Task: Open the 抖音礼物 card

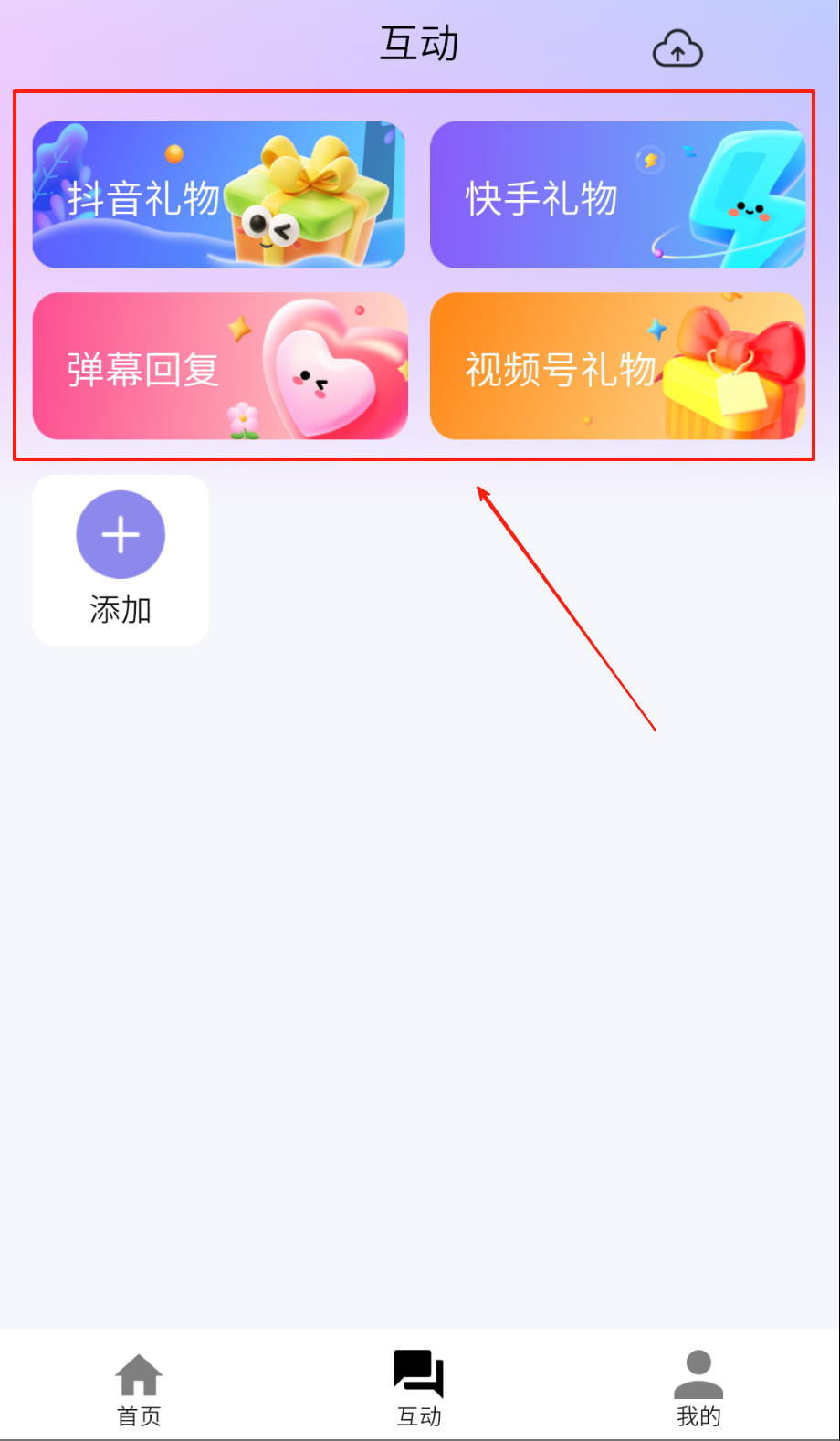Action: tap(218, 195)
